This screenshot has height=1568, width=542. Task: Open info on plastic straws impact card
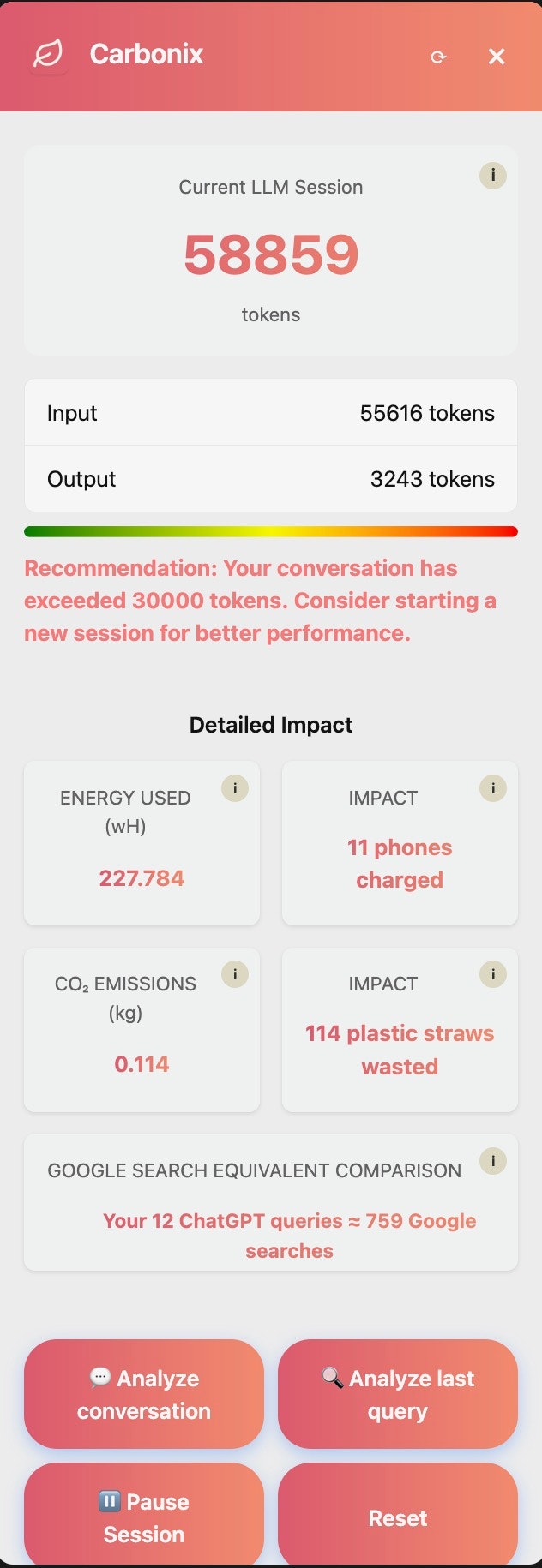pyautogui.click(x=492, y=974)
